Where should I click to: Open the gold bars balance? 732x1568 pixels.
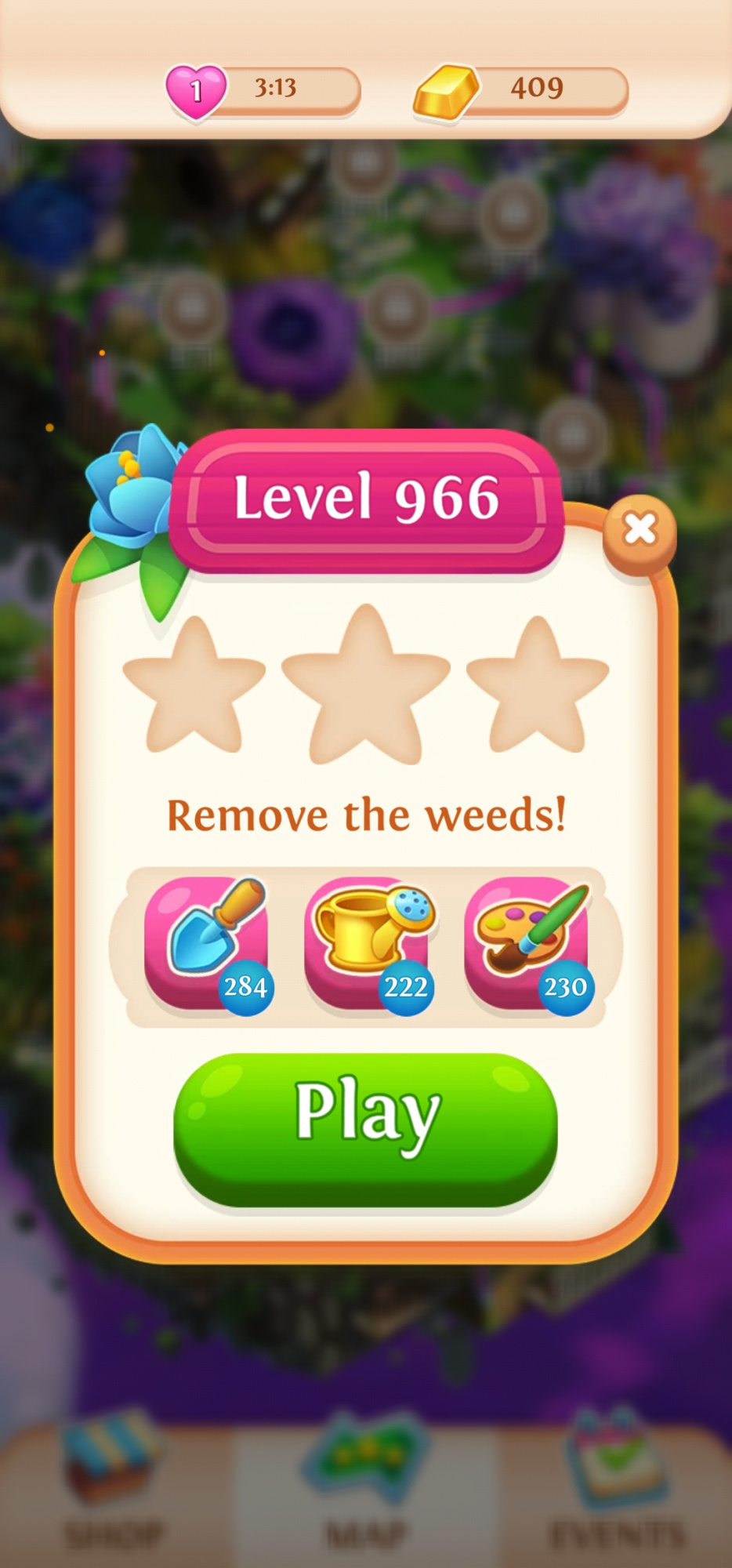point(521,89)
